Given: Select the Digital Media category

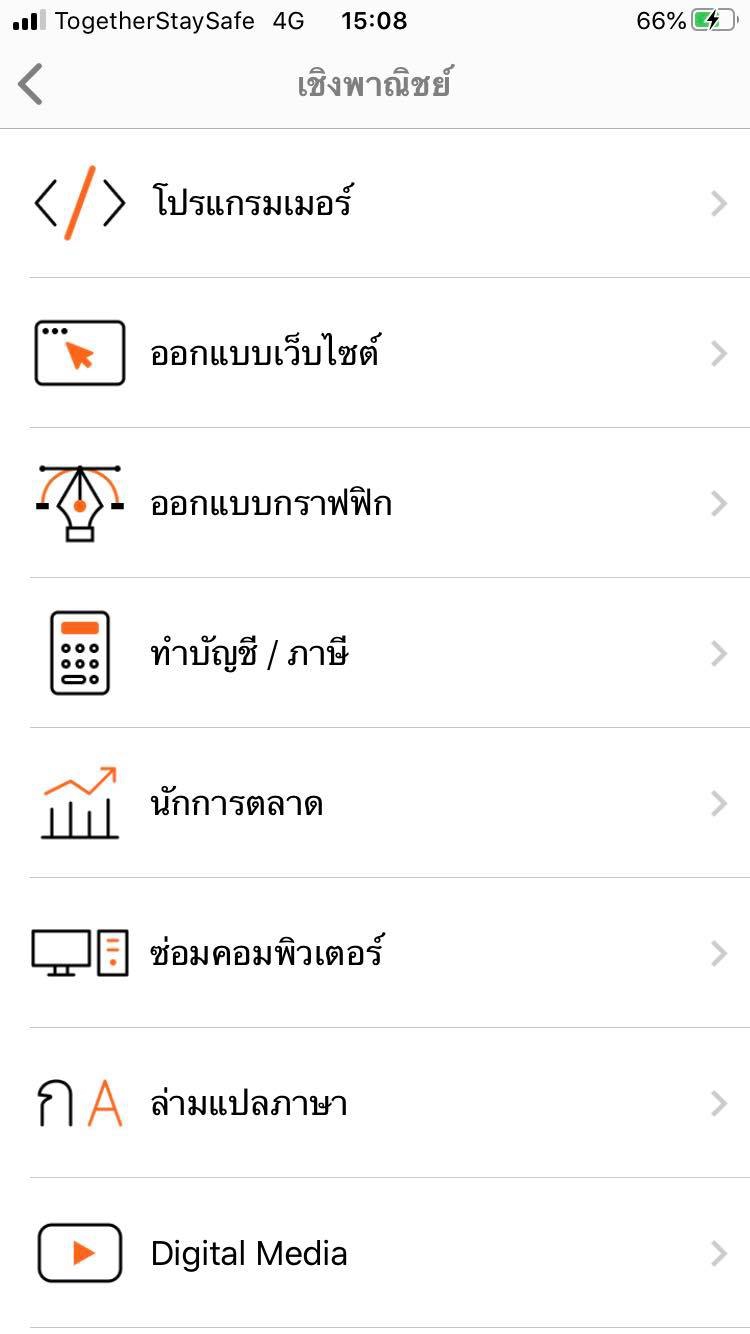Looking at the screenshot, I should (x=375, y=1254).
